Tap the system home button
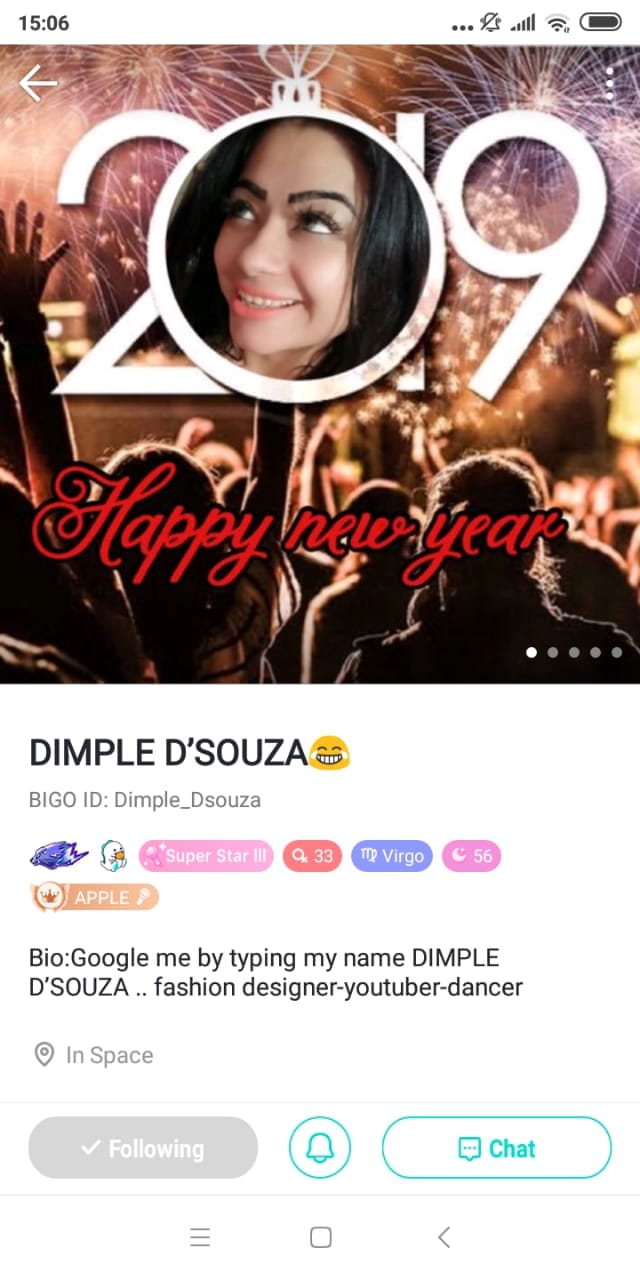 click(x=320, y=1237)
